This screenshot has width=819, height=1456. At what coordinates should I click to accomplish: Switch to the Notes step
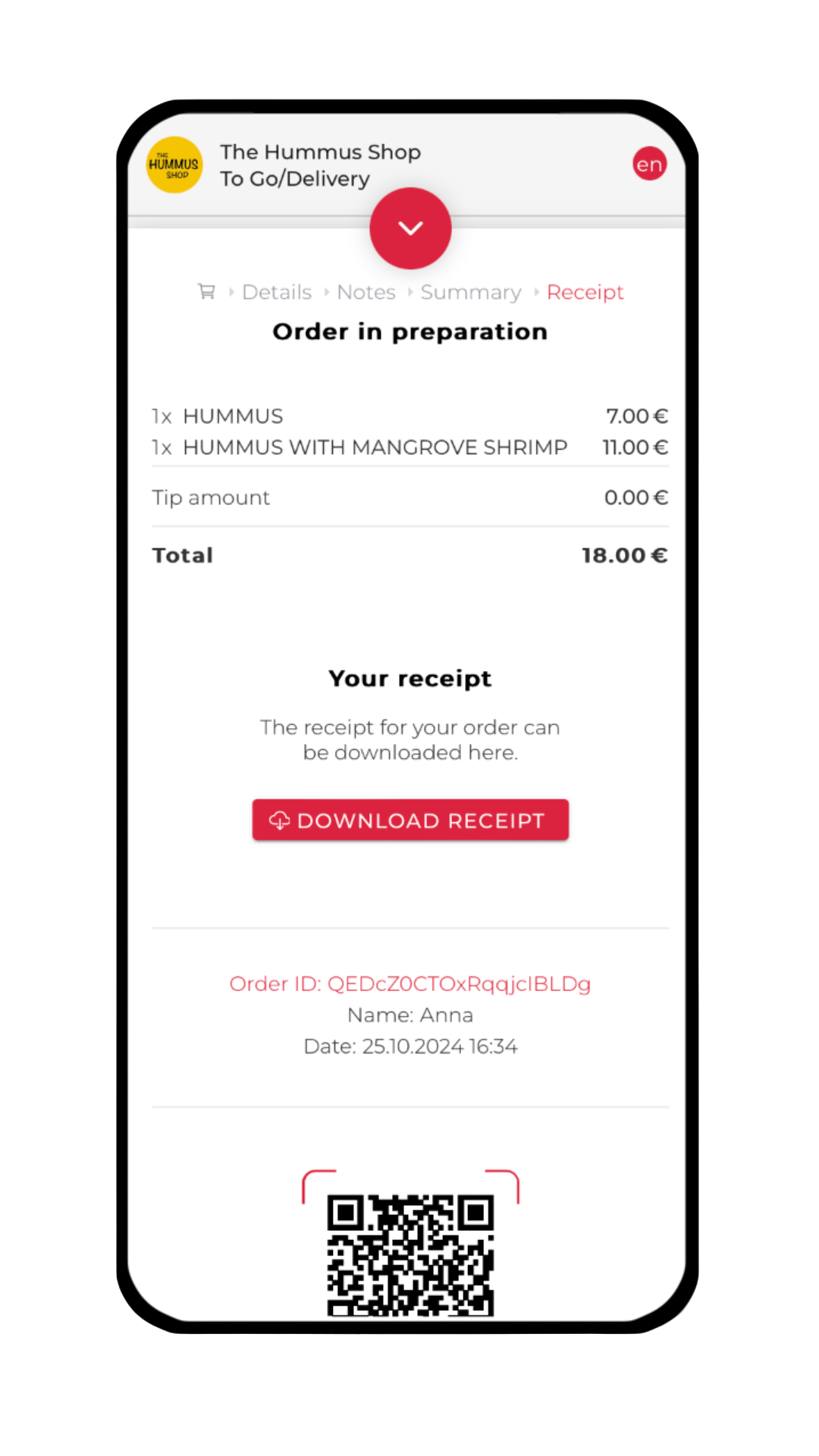366,292
